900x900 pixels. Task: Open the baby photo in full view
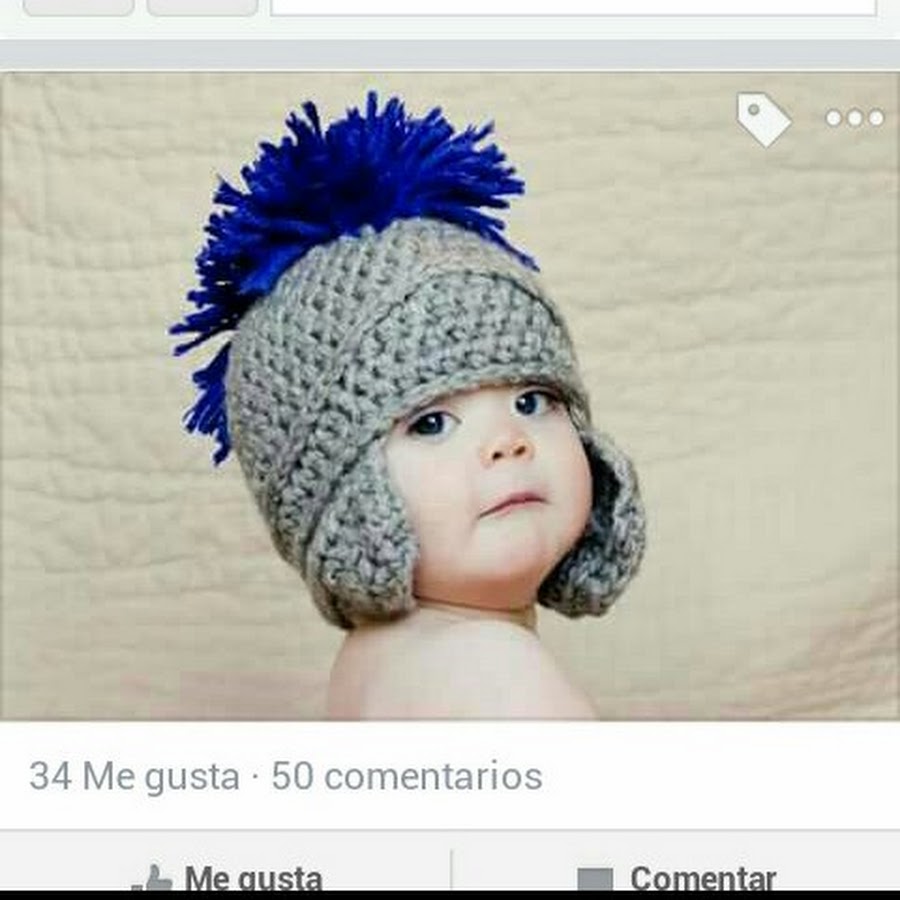[450, 420]
